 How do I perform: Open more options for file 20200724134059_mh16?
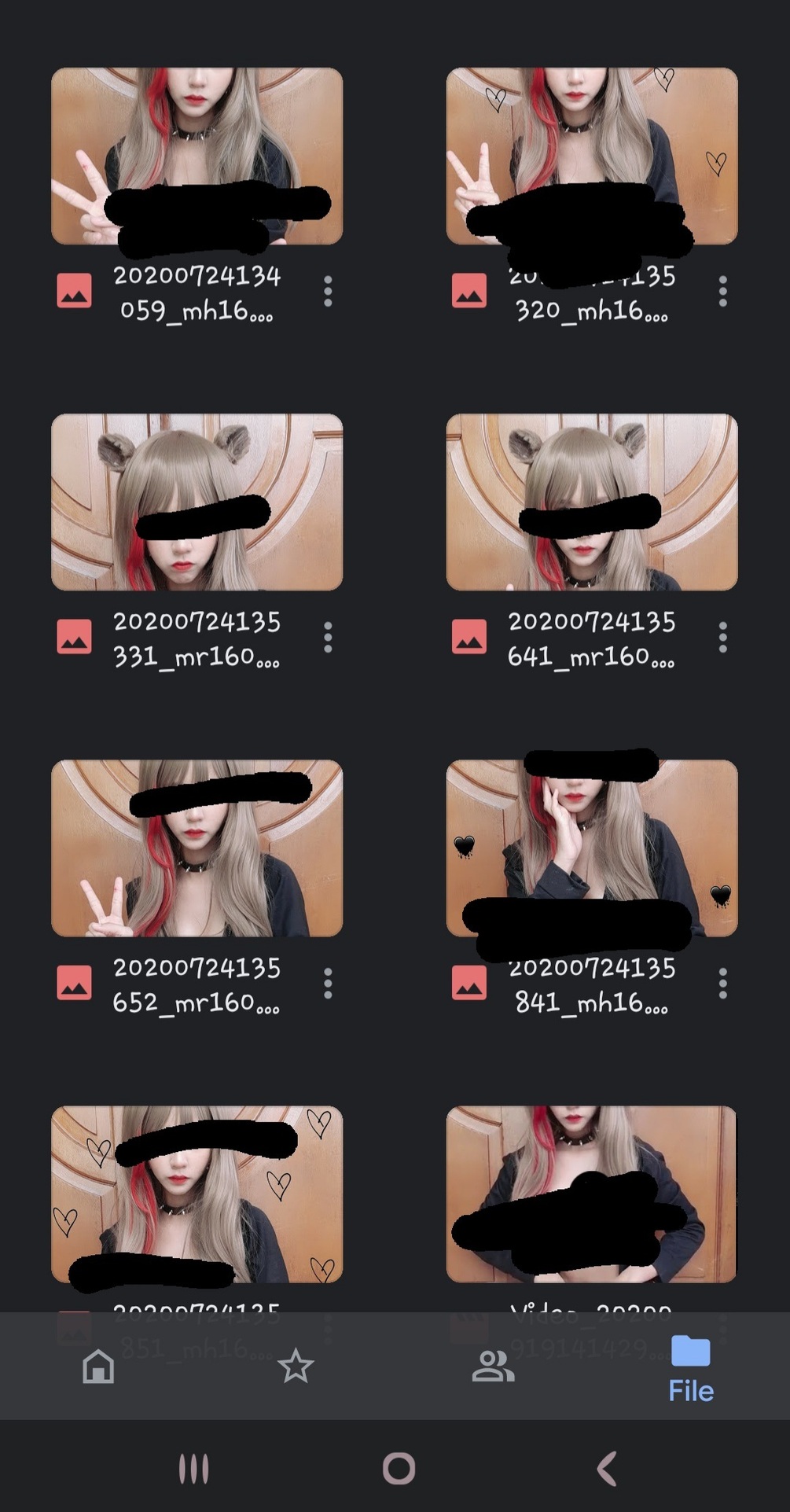328,292
